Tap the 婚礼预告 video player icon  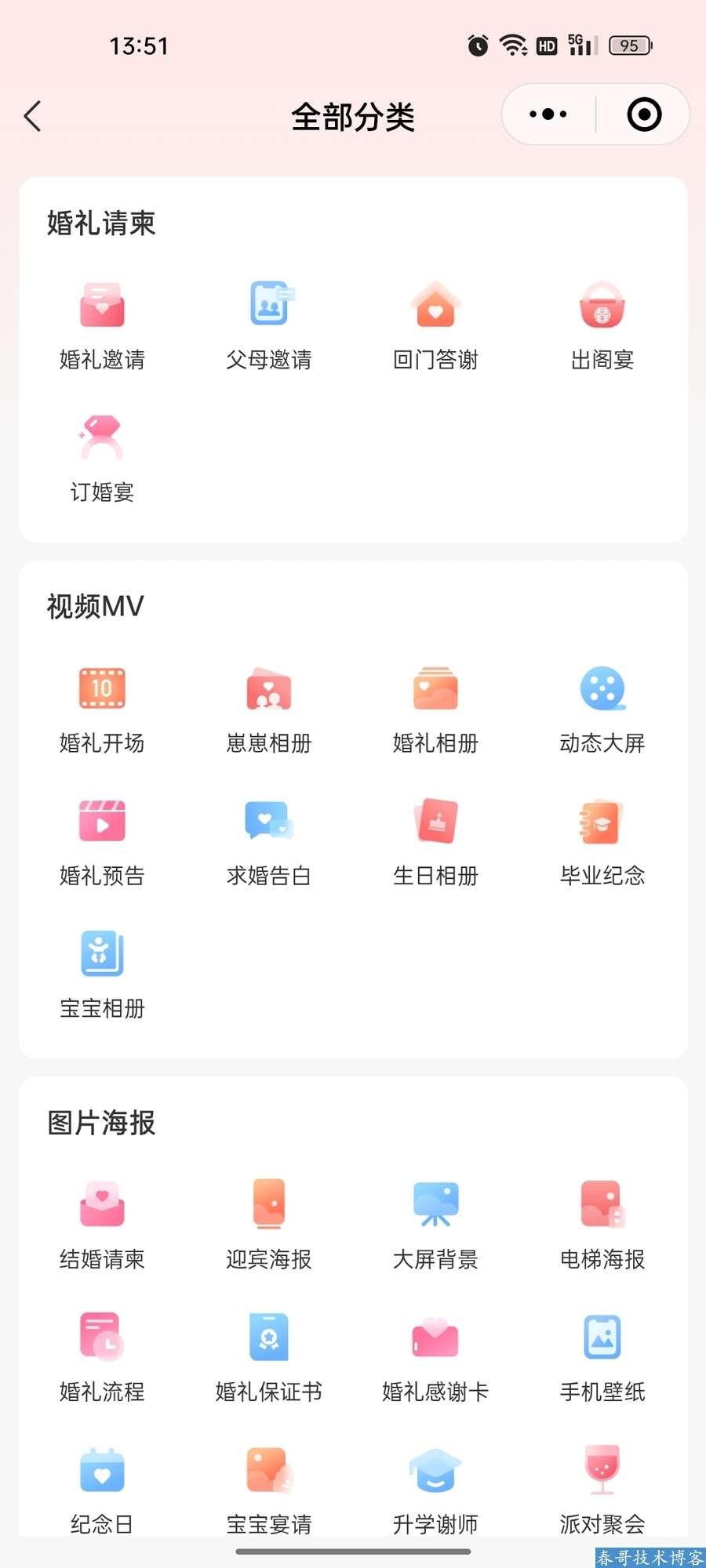(101, 822)
